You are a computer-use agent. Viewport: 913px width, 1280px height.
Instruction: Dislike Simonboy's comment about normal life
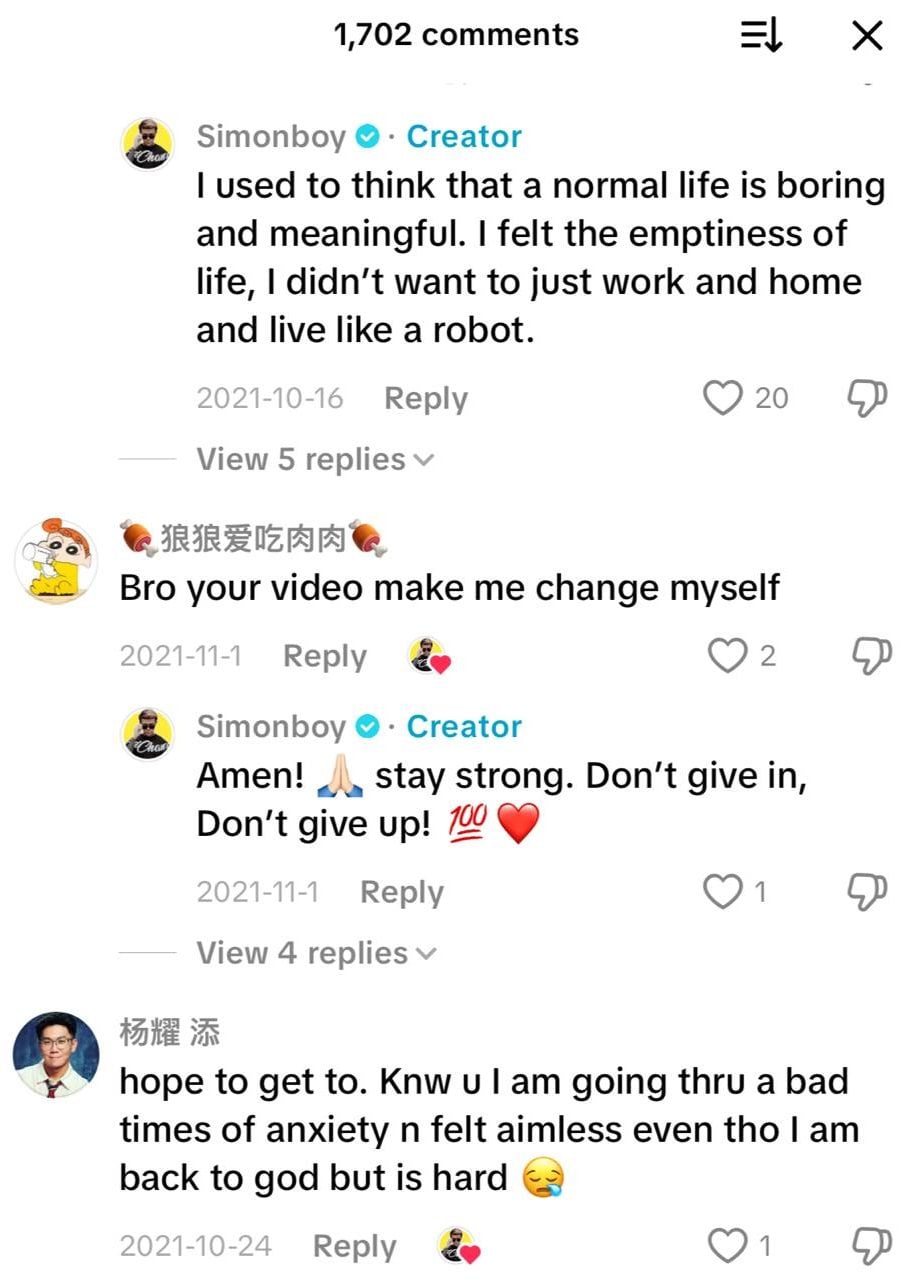[x=867, y=398]
